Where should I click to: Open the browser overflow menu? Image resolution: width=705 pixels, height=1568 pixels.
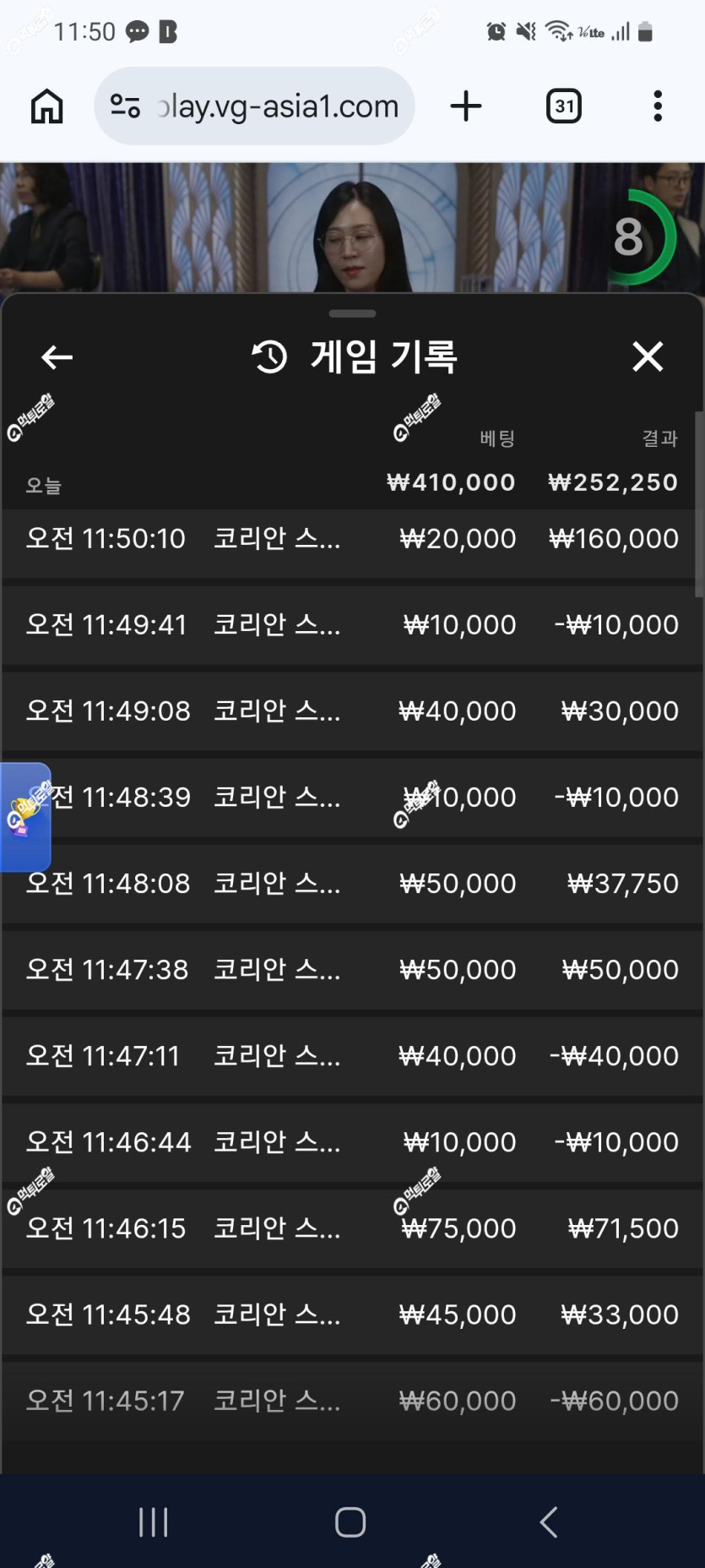click(x=658, y=106)
